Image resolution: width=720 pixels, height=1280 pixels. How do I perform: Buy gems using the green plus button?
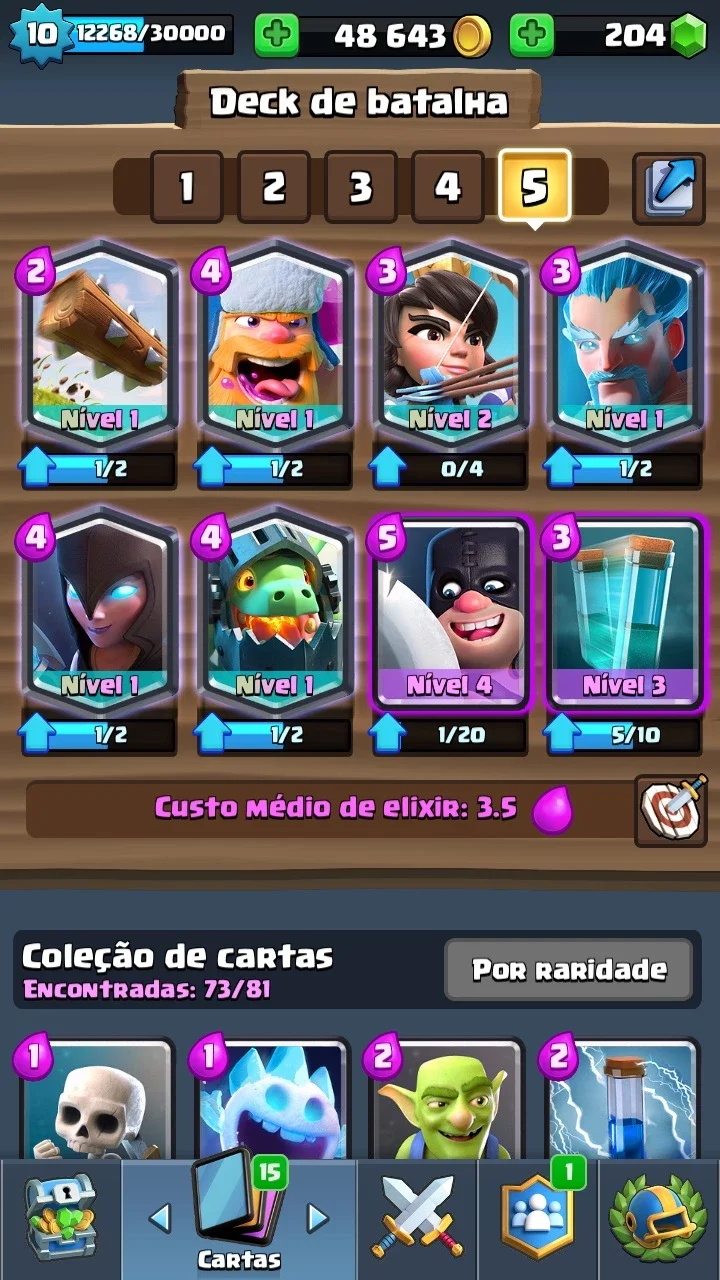532,36
